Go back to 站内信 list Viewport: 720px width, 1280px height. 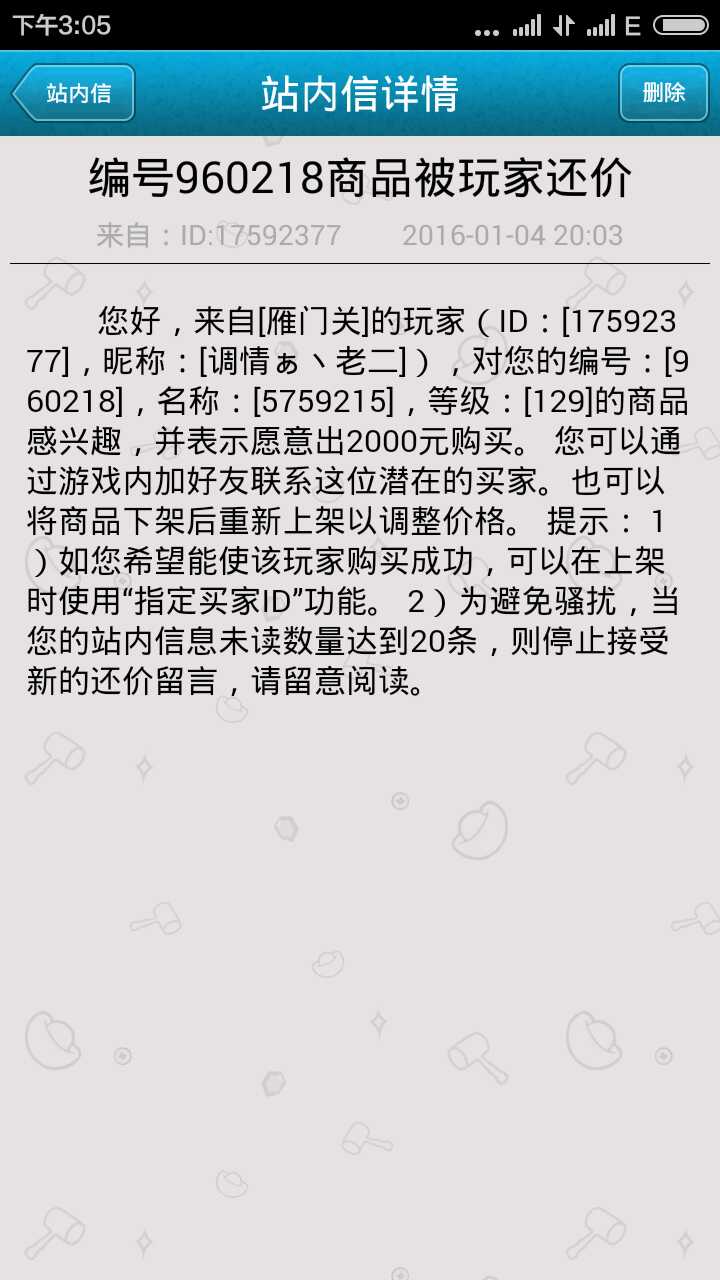tap(74, 94)
